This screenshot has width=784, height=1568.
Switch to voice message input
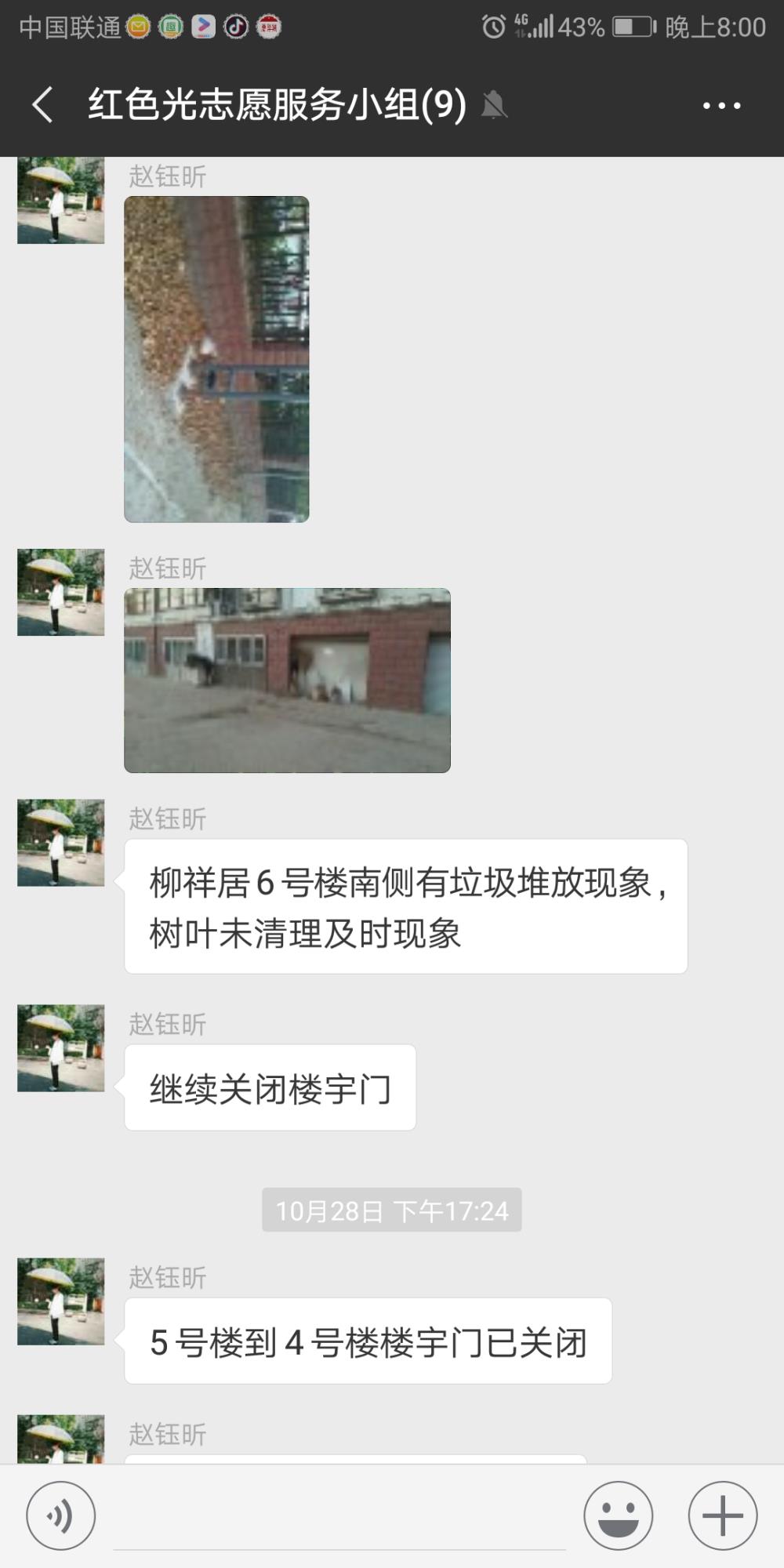[60, 1515]
